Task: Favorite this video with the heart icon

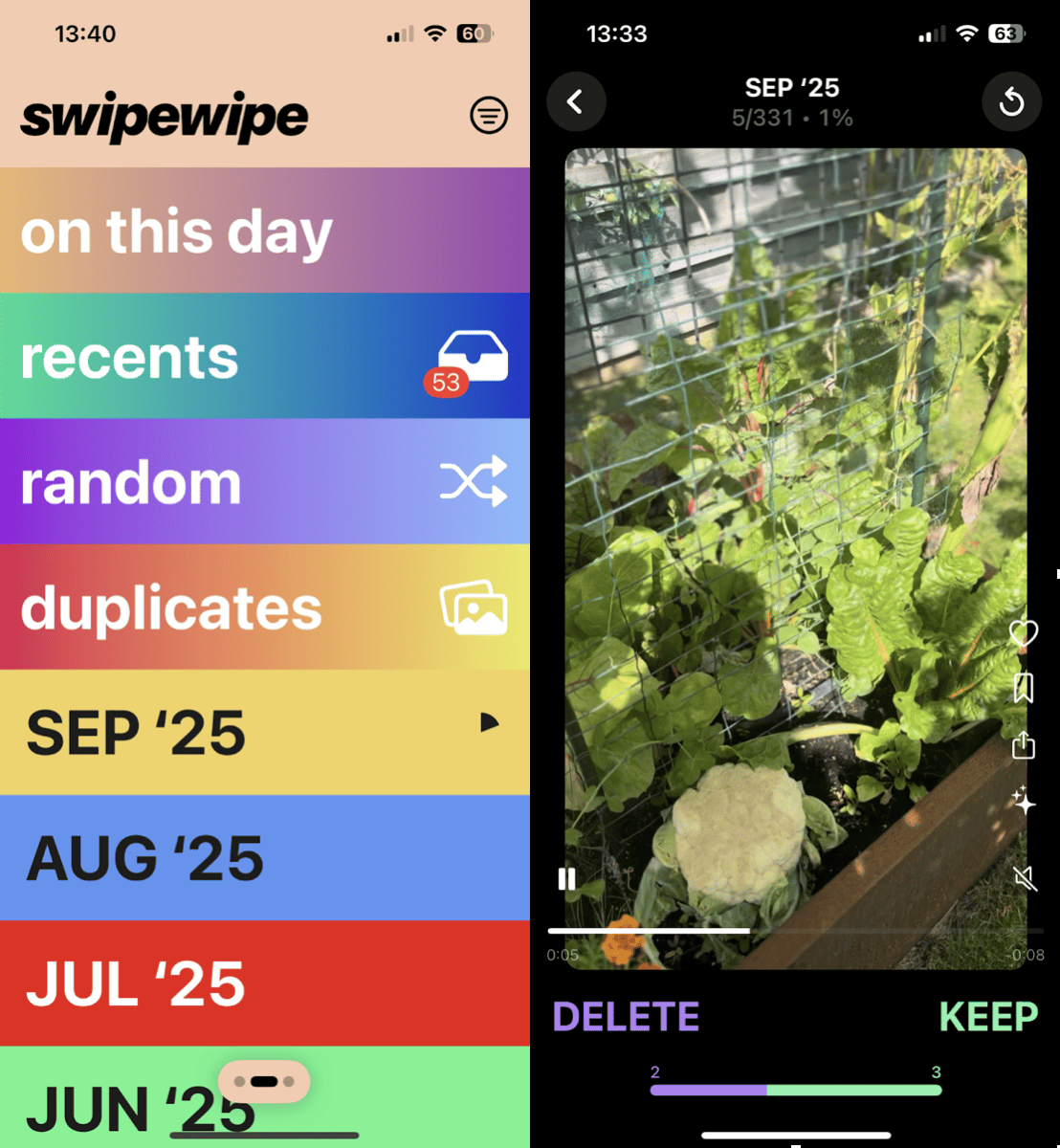Action: point(1024,632)
